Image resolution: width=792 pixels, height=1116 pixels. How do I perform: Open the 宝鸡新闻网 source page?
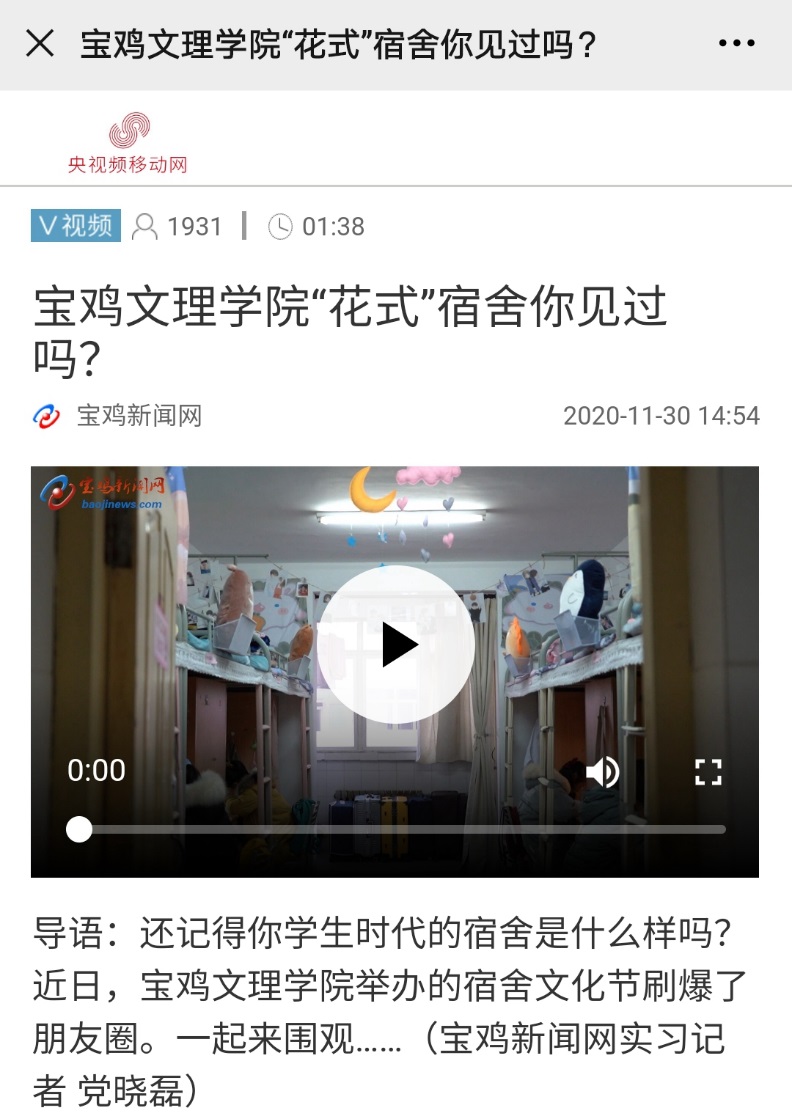(x=138, y=416)
